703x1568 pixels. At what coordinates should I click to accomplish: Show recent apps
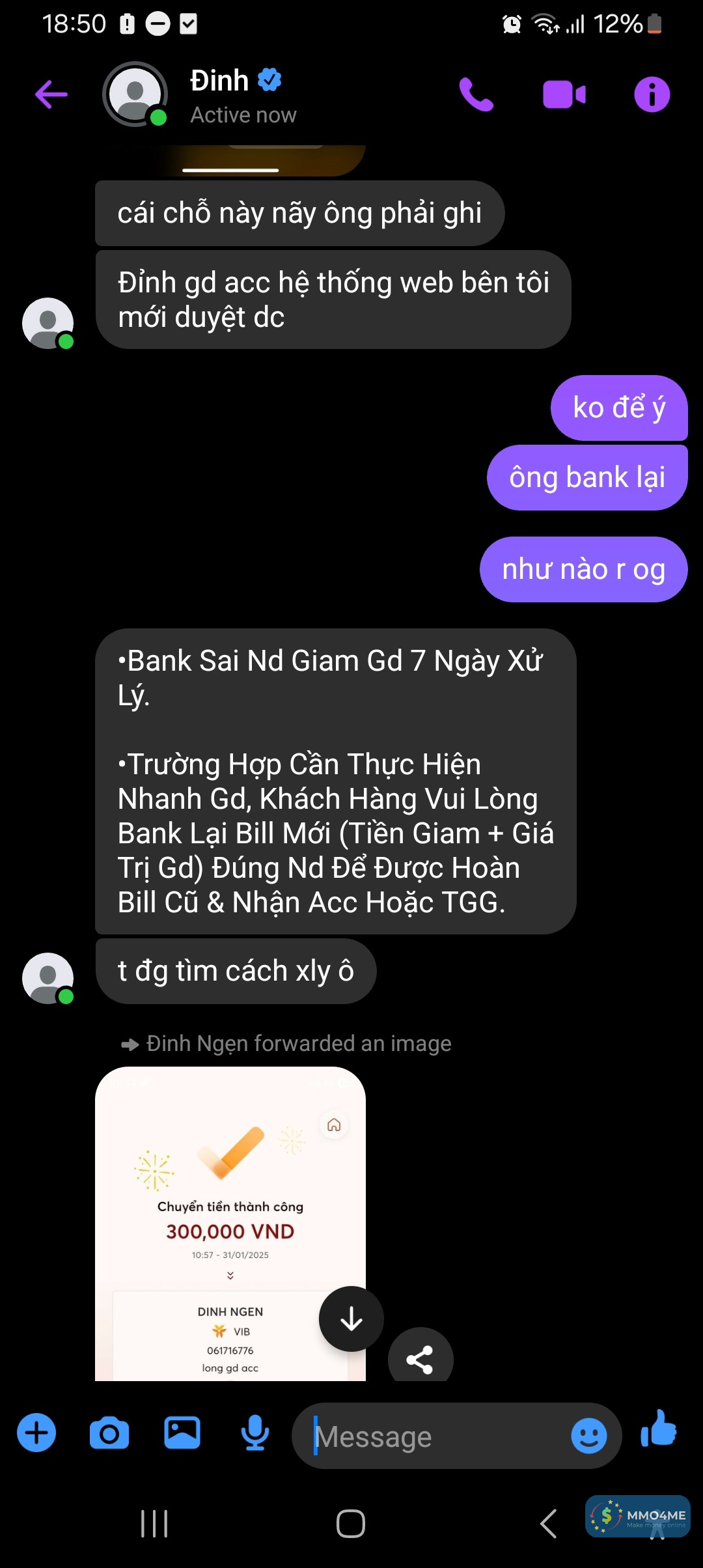(x=154, y=1524)
